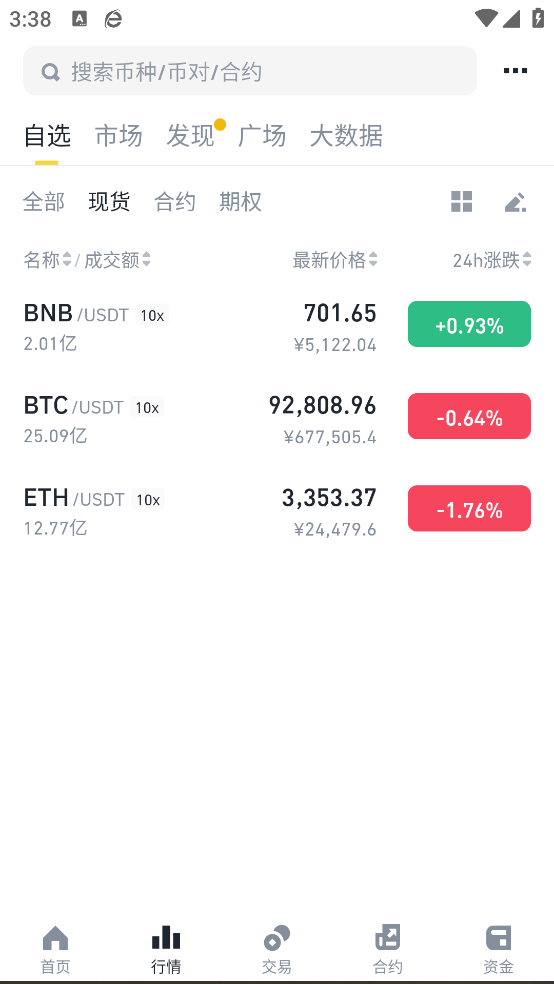
Task: Open the 交易 bottom tab
Action: click(x=277, y=949)
